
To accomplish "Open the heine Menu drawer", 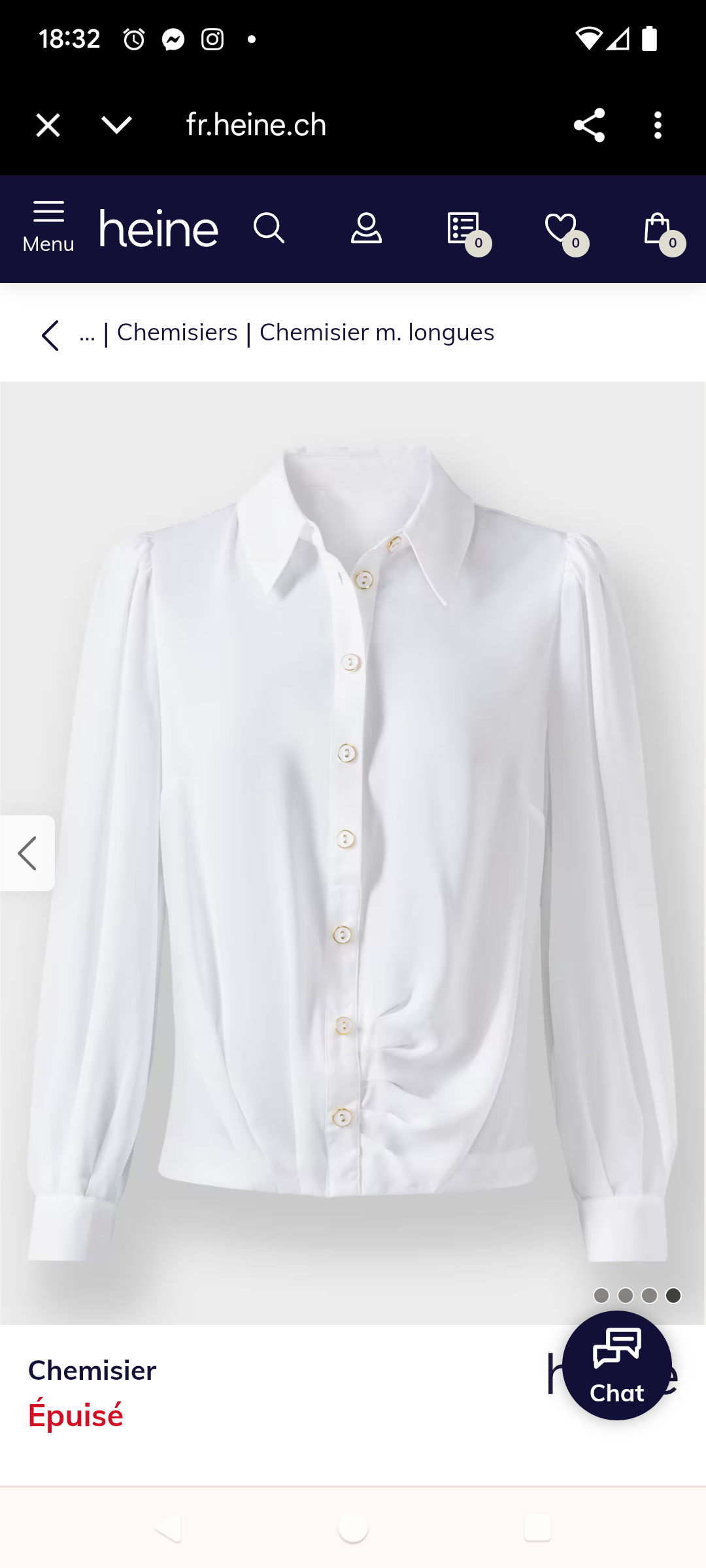I will [48, 227].
